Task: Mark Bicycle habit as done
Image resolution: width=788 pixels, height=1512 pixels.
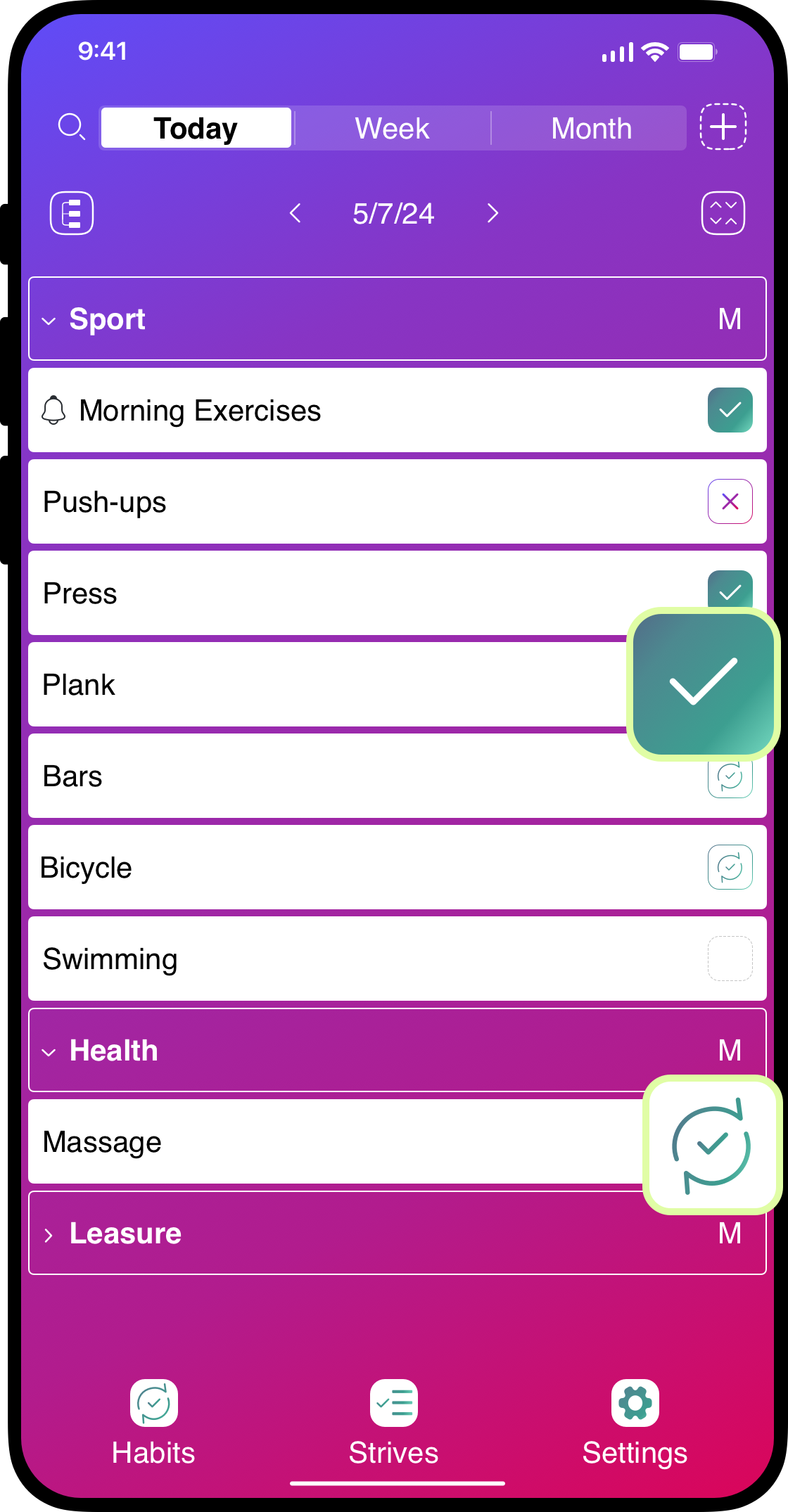Action: 730,867
